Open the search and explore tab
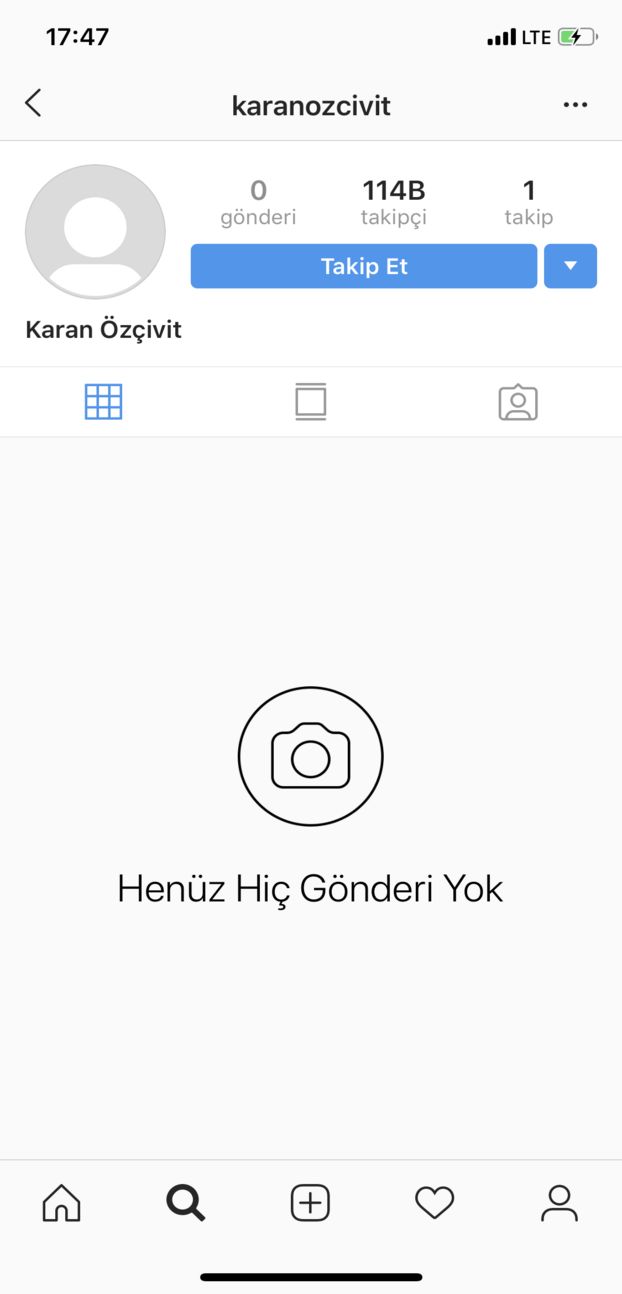Viewport: 622px width, 1294px height. tap(185, 1202)
